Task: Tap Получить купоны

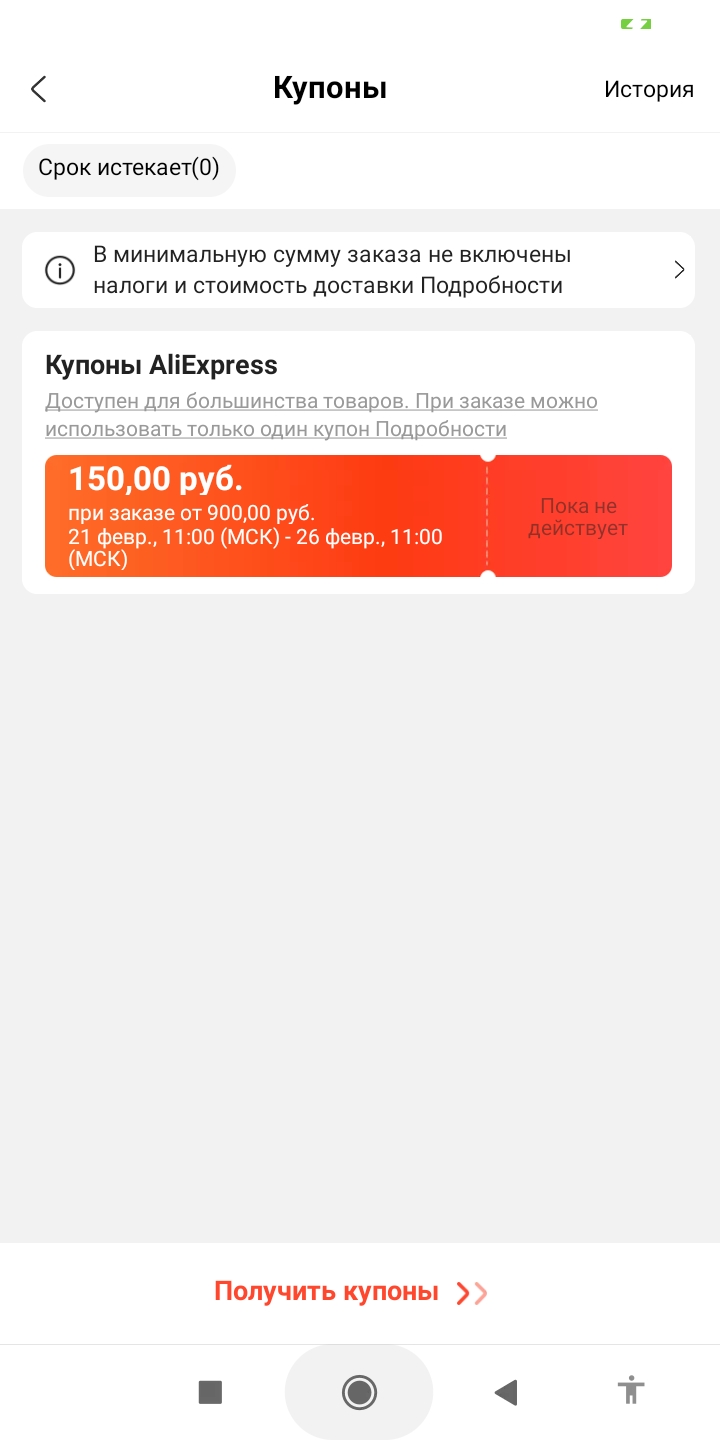Action: [x=350, y=1292]
